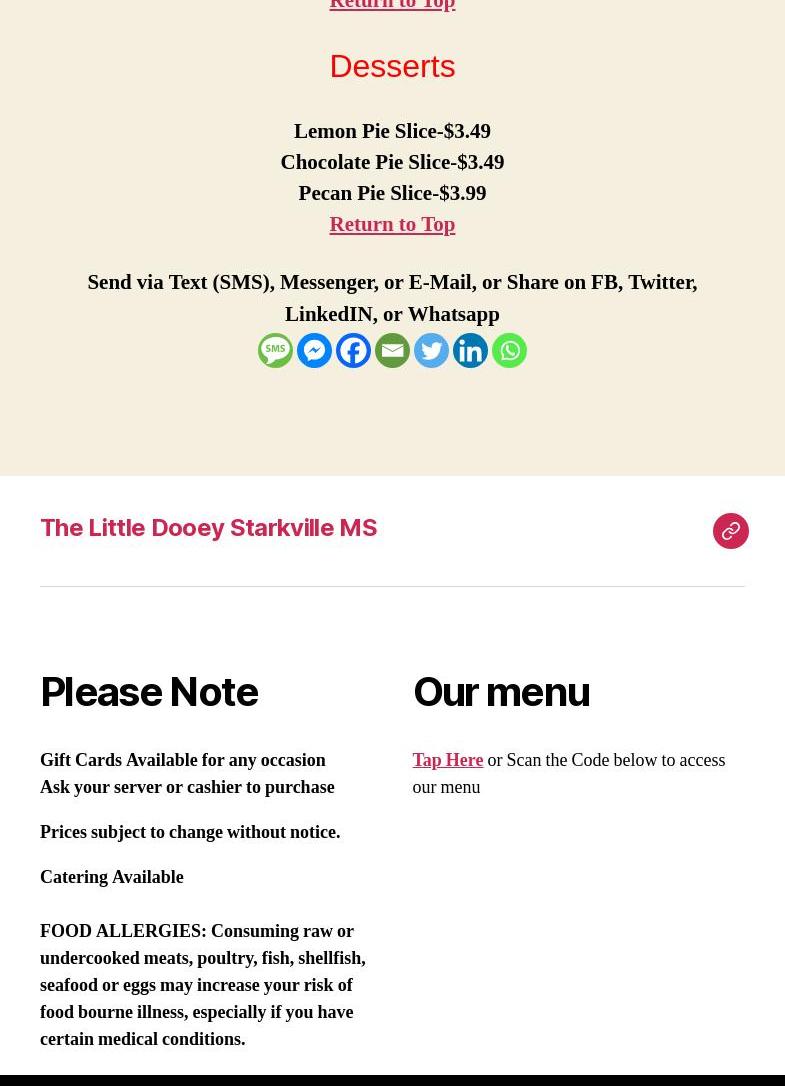Share via Messenger icon
Viewport: 785px width, 1086px height.
coord(314,350)
